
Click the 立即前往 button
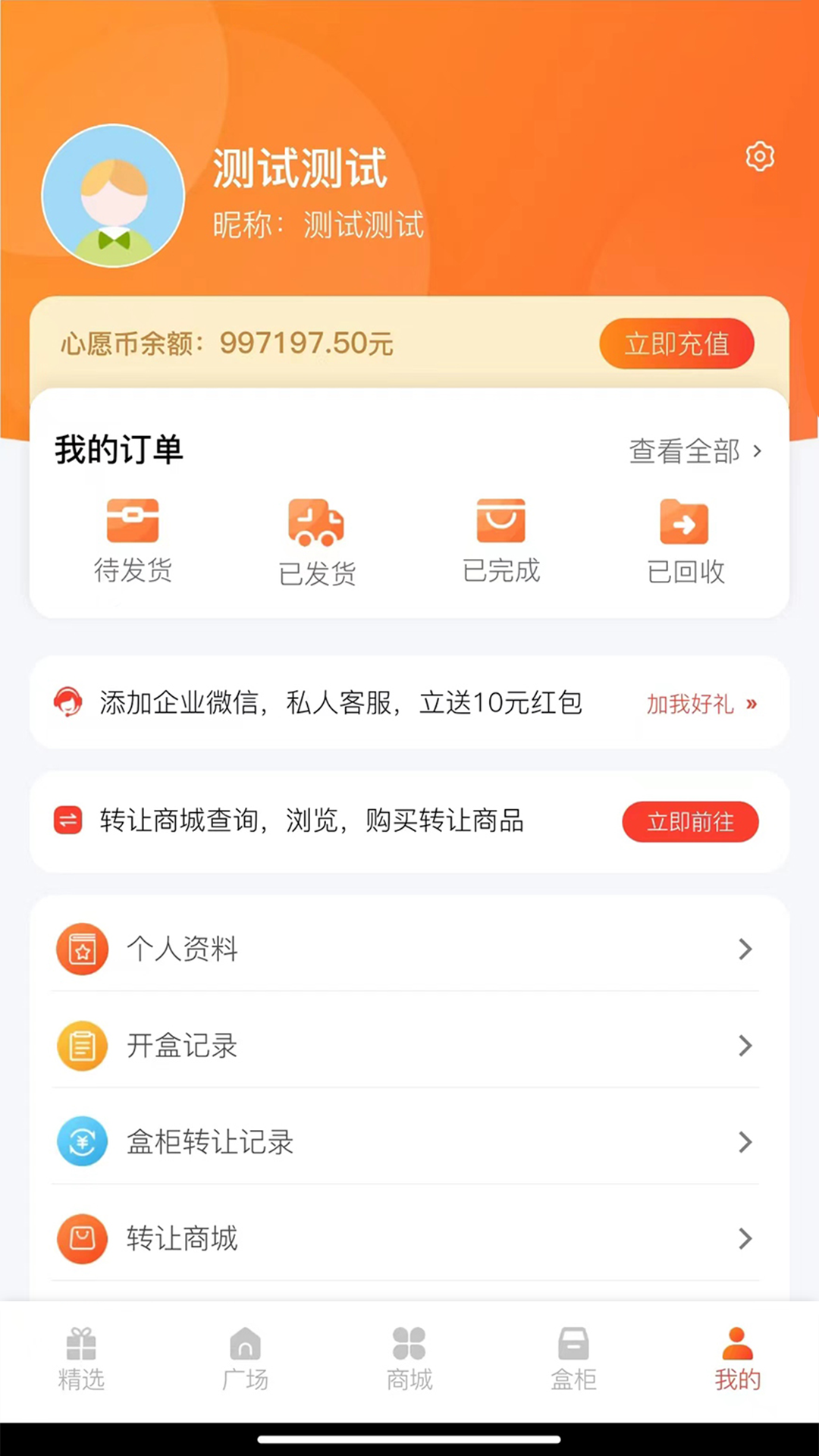[x=690, y=821]
